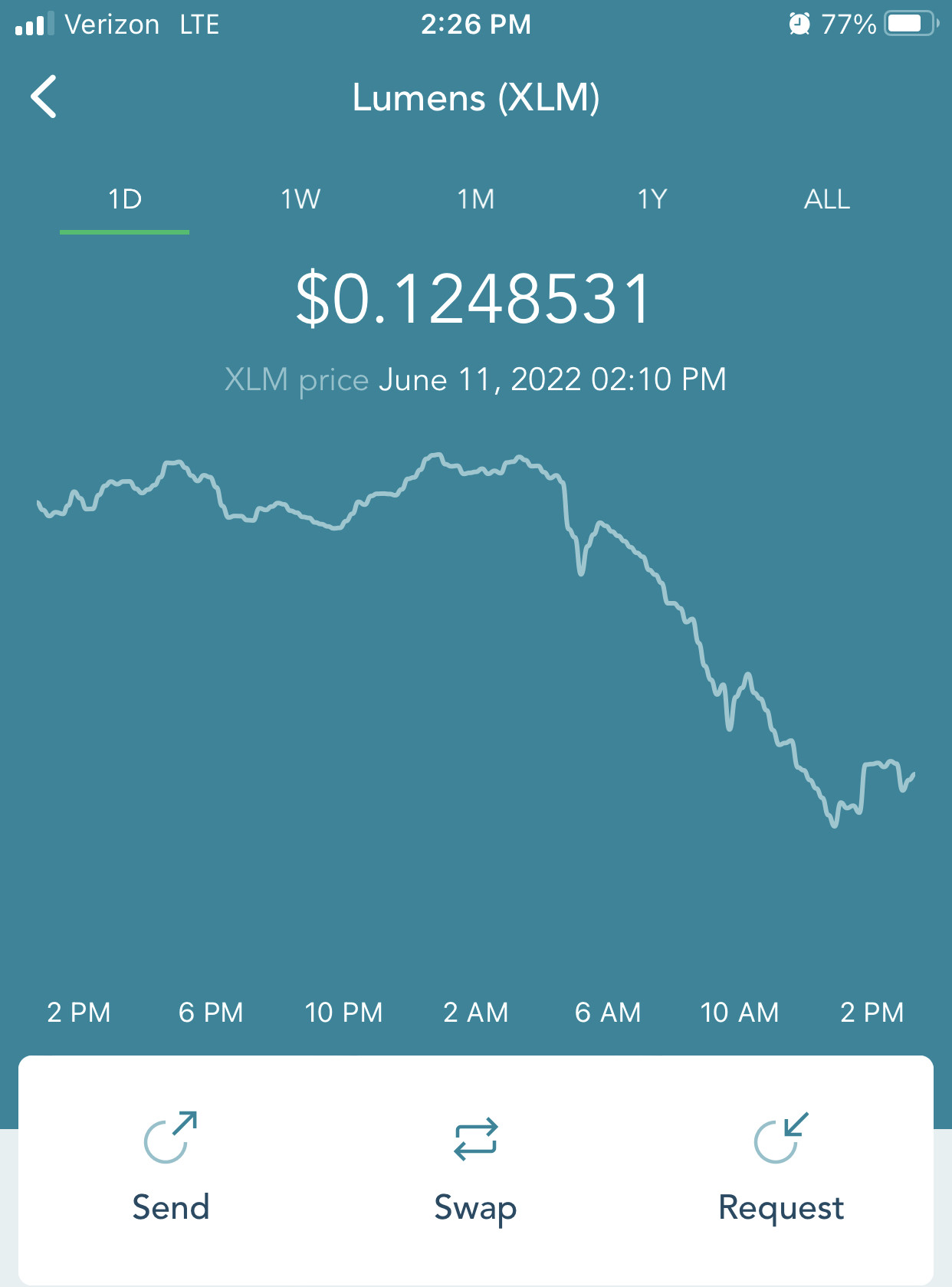
Task: Go back from the Lumens screen
Action: pyautogui.click(x=44, y=97)
